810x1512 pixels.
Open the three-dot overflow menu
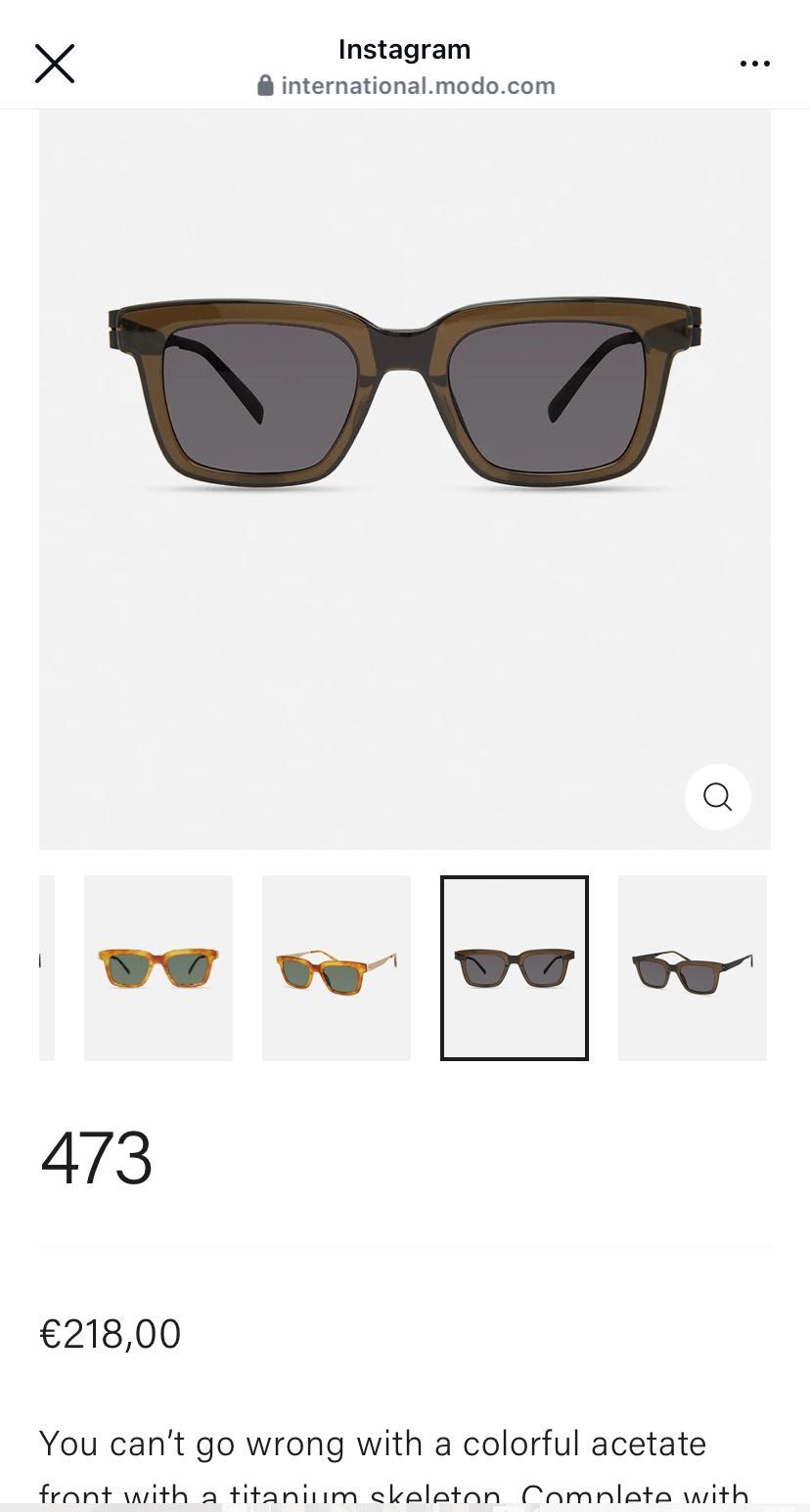pos(754,64)
